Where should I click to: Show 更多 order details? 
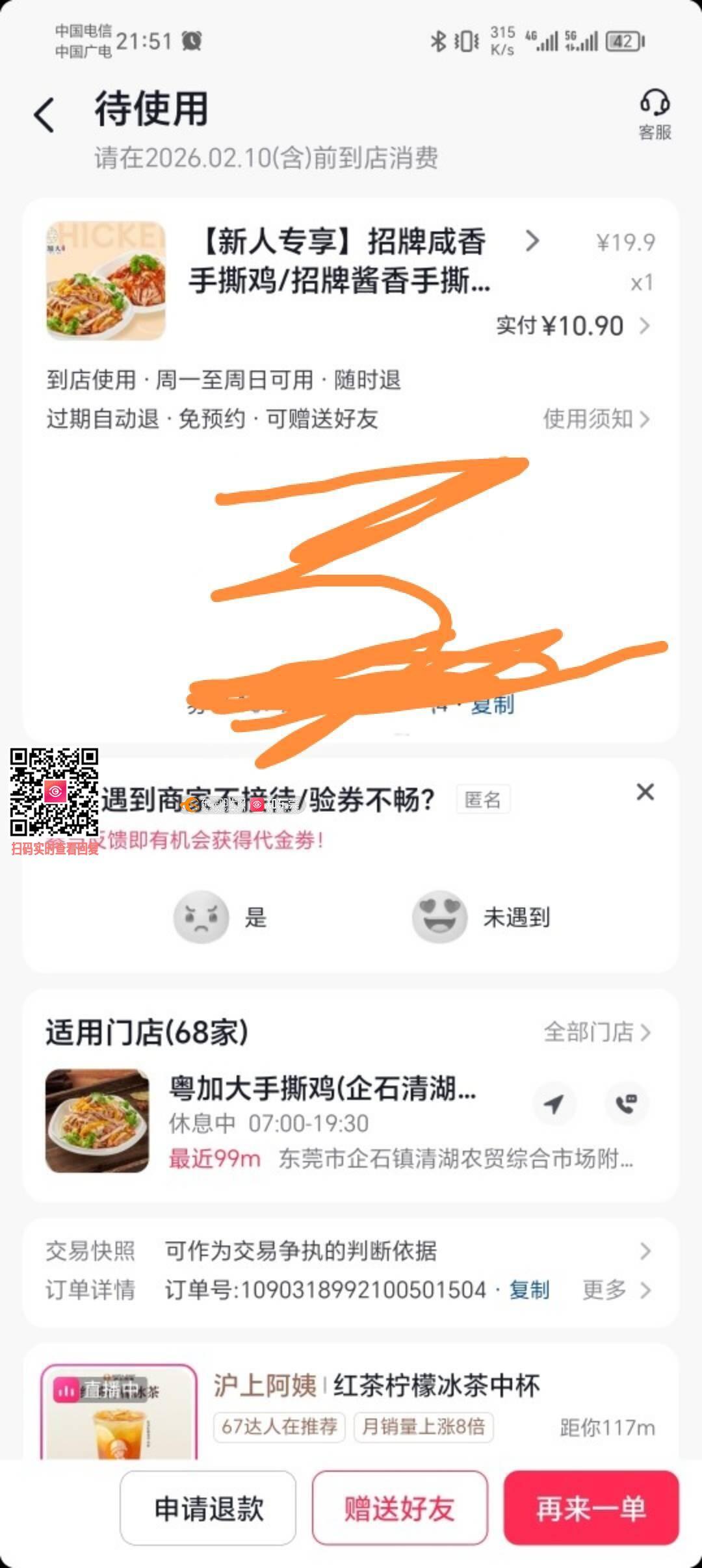click(615, 1290)
